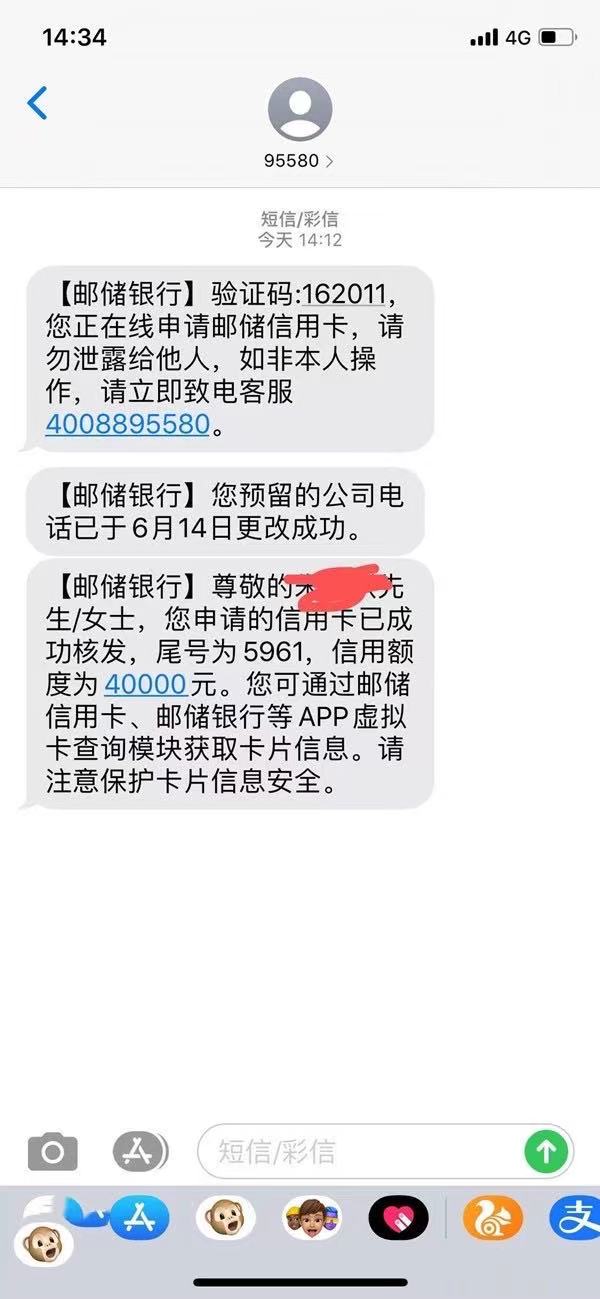The image size is (600, 1299).
Task: Open the UC Browser squirrel app
Action: pos(493,1218)
